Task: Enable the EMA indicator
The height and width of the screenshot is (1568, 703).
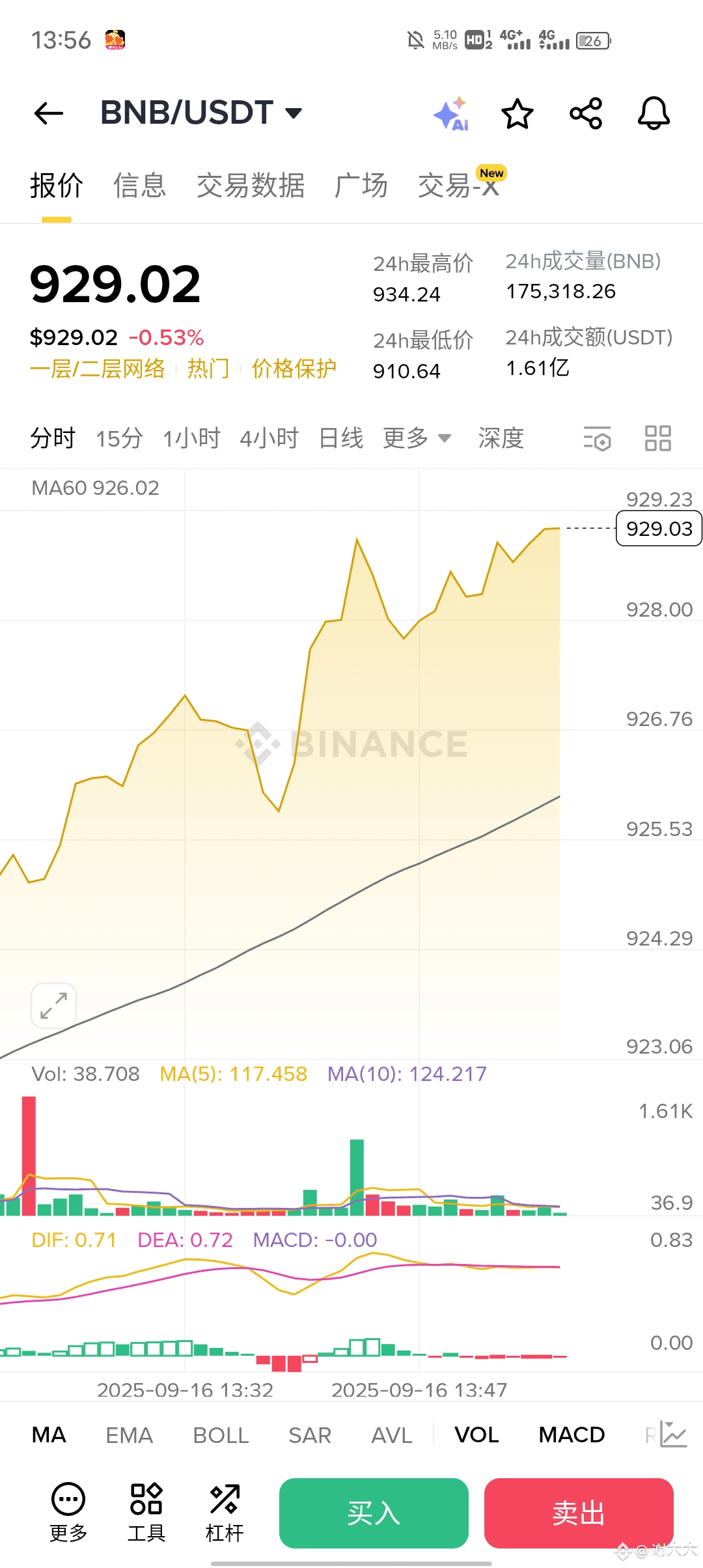Action: (129, 1435)
